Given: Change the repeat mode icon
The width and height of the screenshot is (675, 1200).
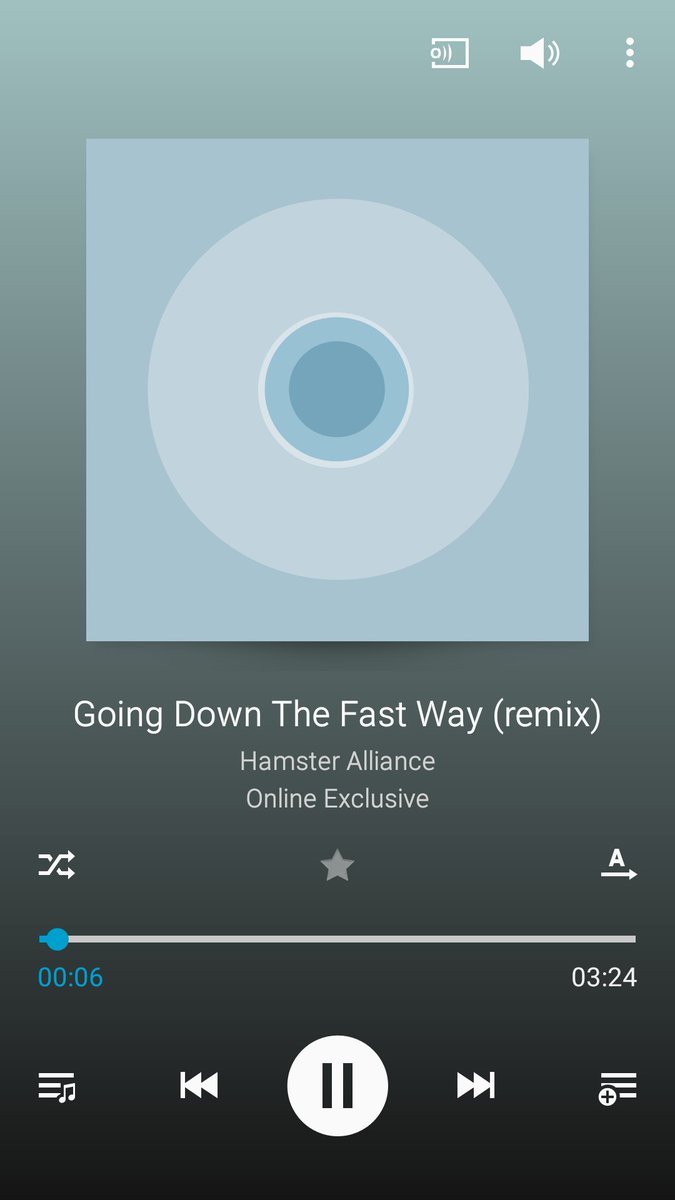Looking at the screenshot, I should (x=618, y=864).
